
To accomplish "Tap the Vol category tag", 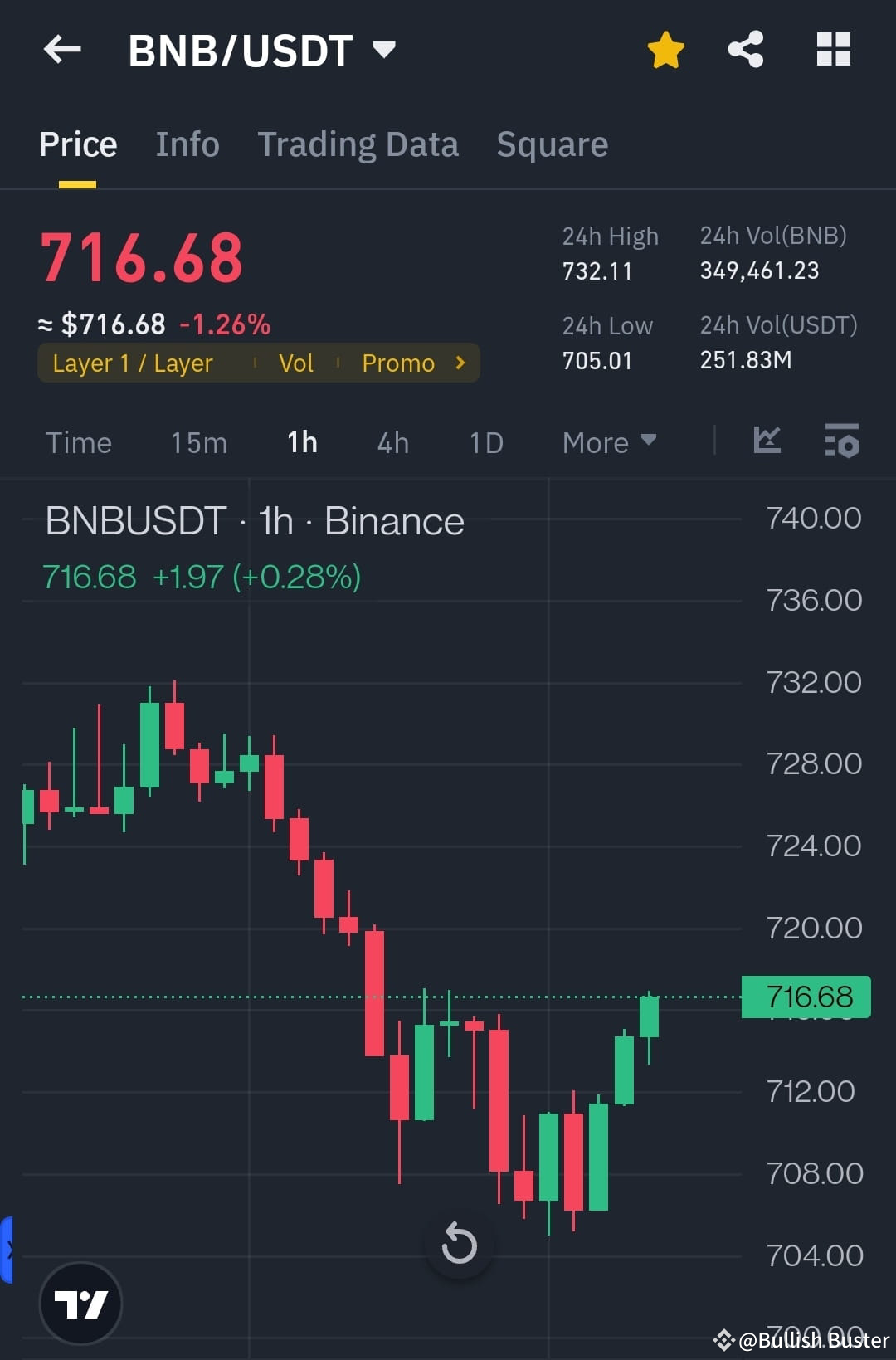I will click(x=296, y=363).
